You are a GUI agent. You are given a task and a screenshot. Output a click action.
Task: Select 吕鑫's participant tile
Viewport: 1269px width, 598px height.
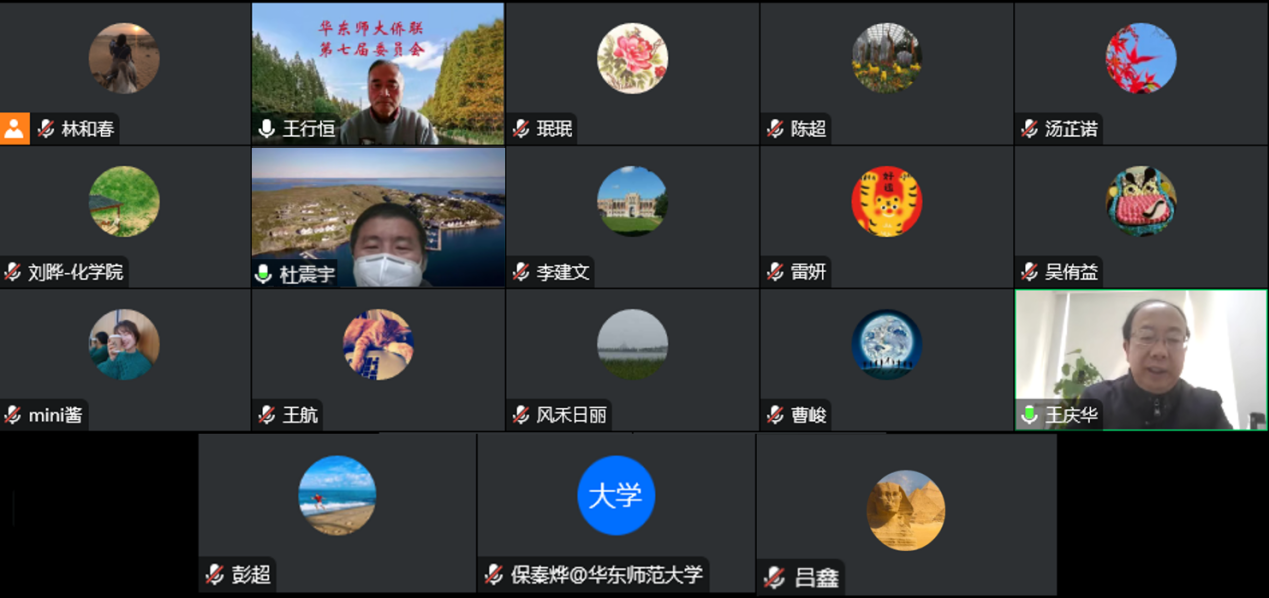pos(906,512)
